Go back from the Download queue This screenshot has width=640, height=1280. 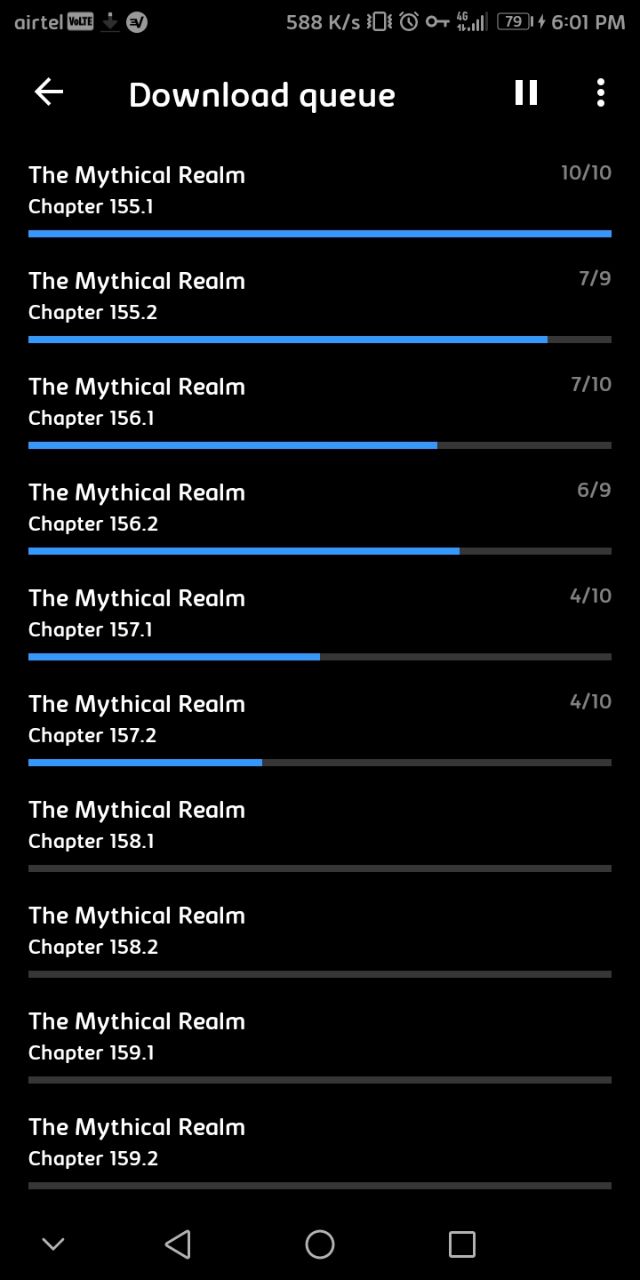[x=49, y=93]
